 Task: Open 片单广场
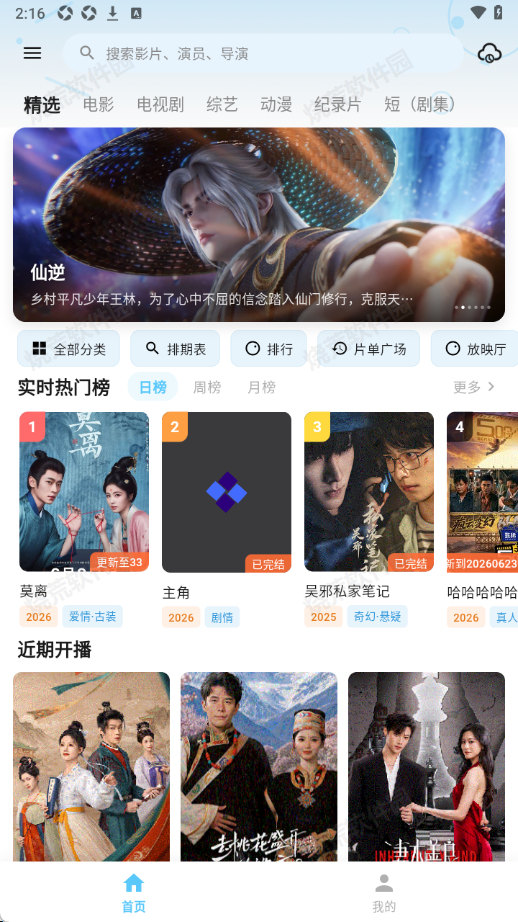tap(369, 349)
